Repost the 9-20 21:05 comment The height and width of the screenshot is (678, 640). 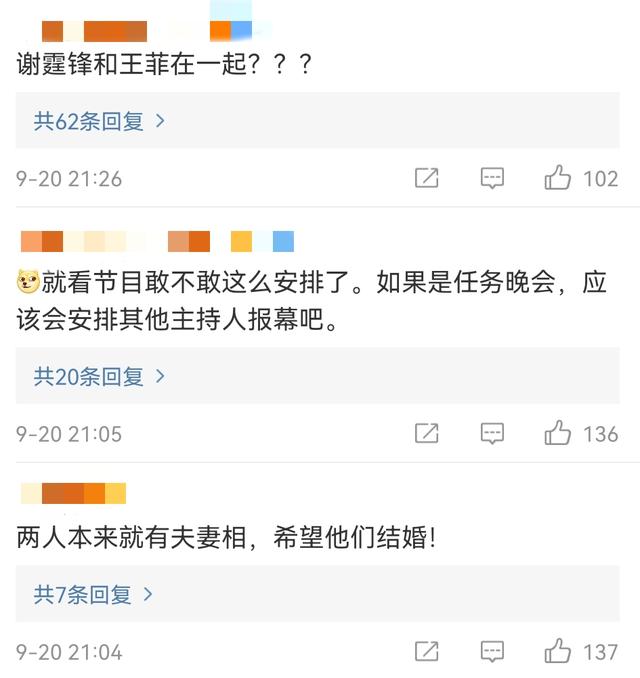click(427, 434)
